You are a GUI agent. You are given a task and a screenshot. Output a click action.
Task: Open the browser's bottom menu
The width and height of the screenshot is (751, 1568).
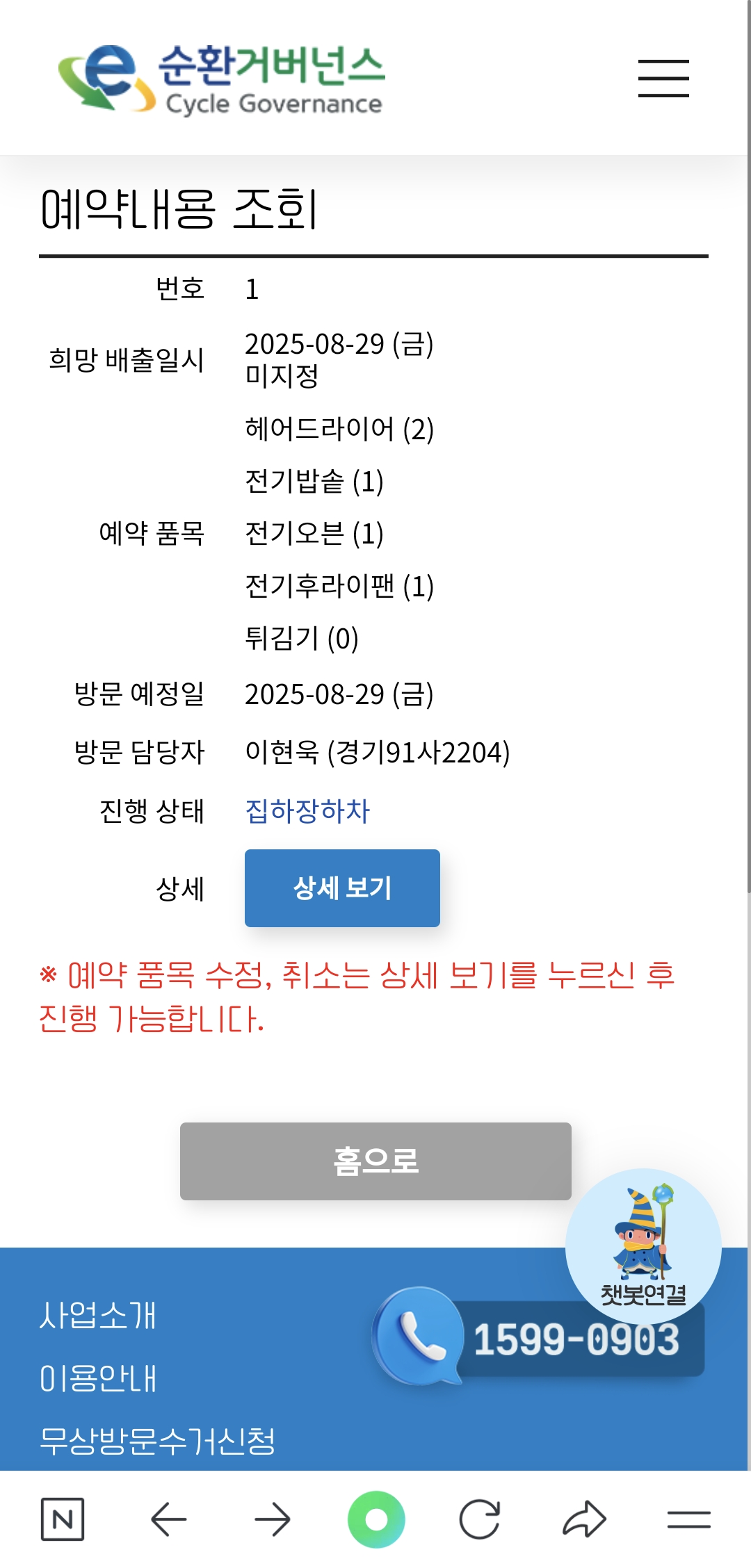(688, 1519)
